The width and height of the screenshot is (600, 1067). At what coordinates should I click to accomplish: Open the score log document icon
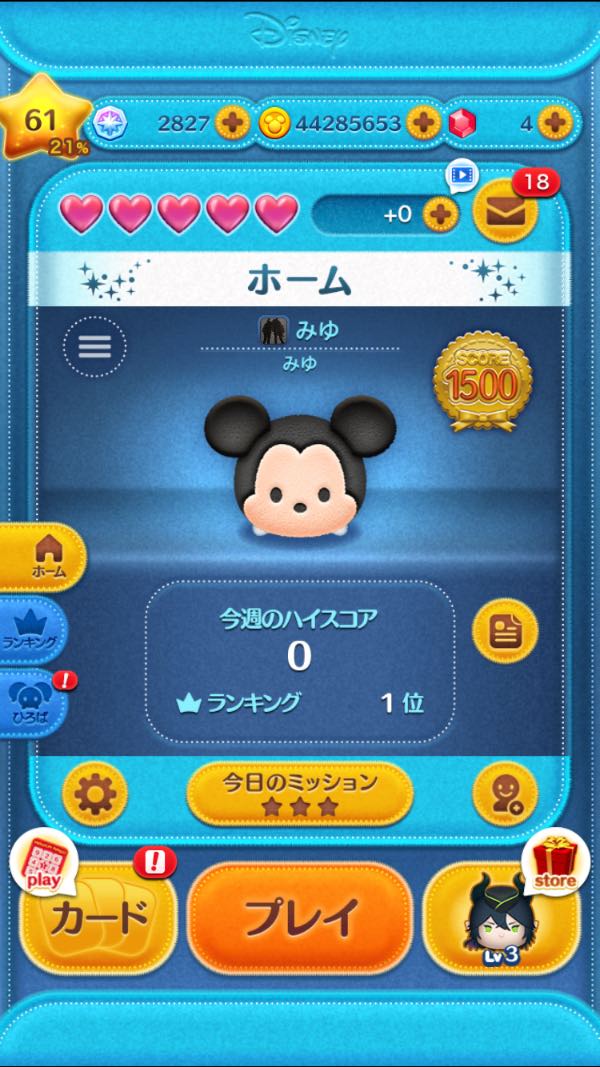point(504,630)
